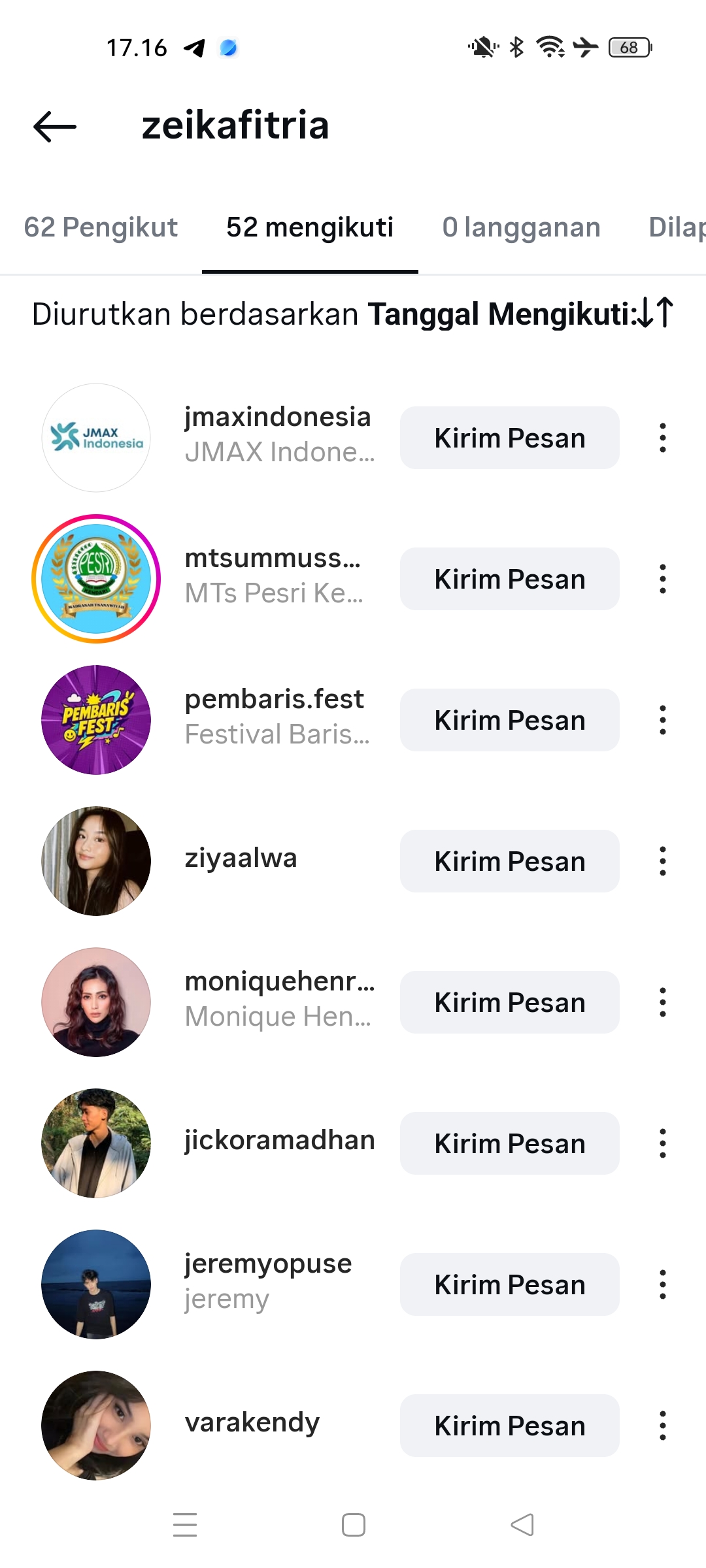Send a message to jmaxindonesia
The height and width of the screenshot is (1568, 706).
pyautogui.click(x=509, y=438)
